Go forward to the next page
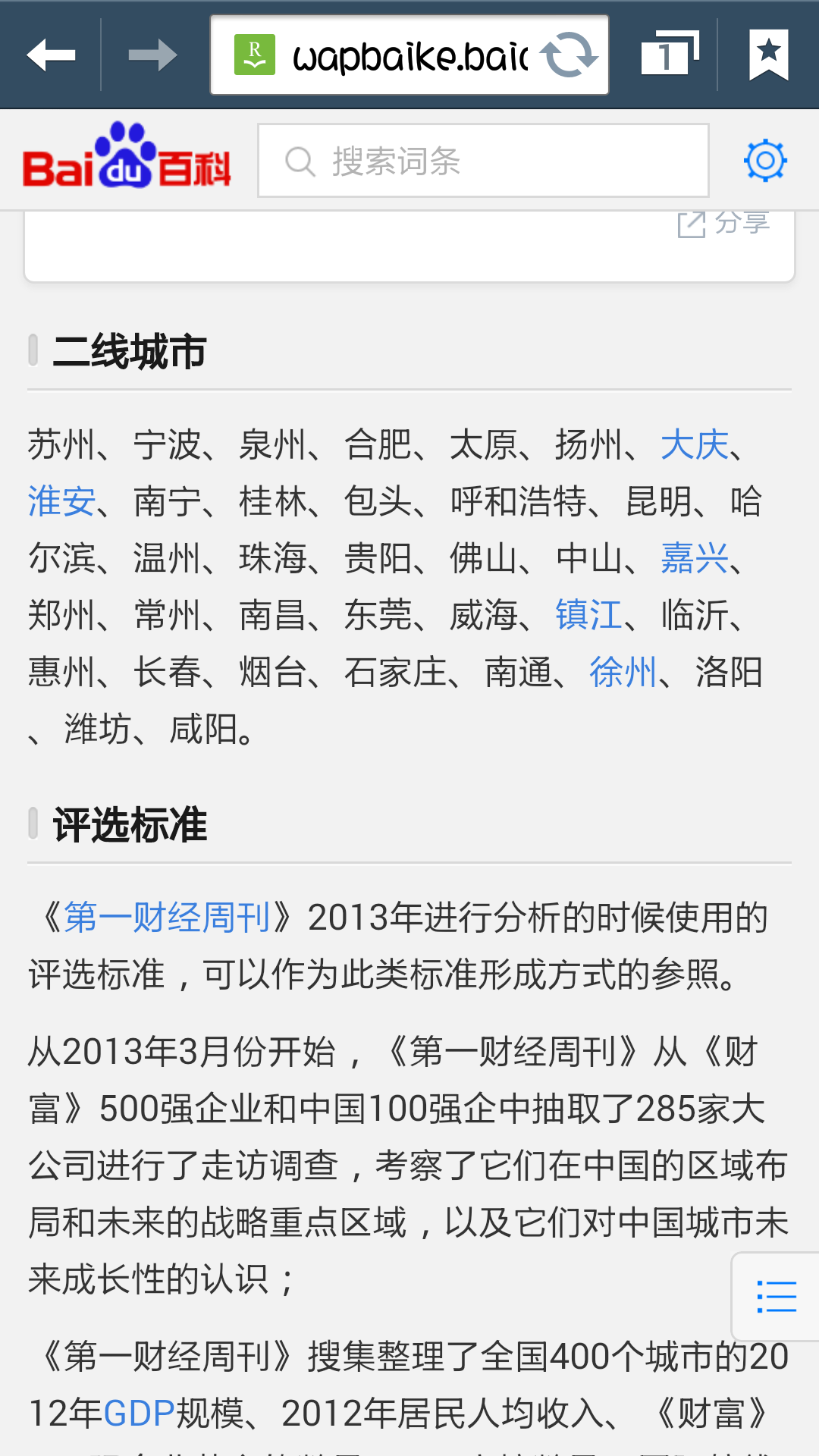Screen dimensions: 819x1456 (152, 55)
